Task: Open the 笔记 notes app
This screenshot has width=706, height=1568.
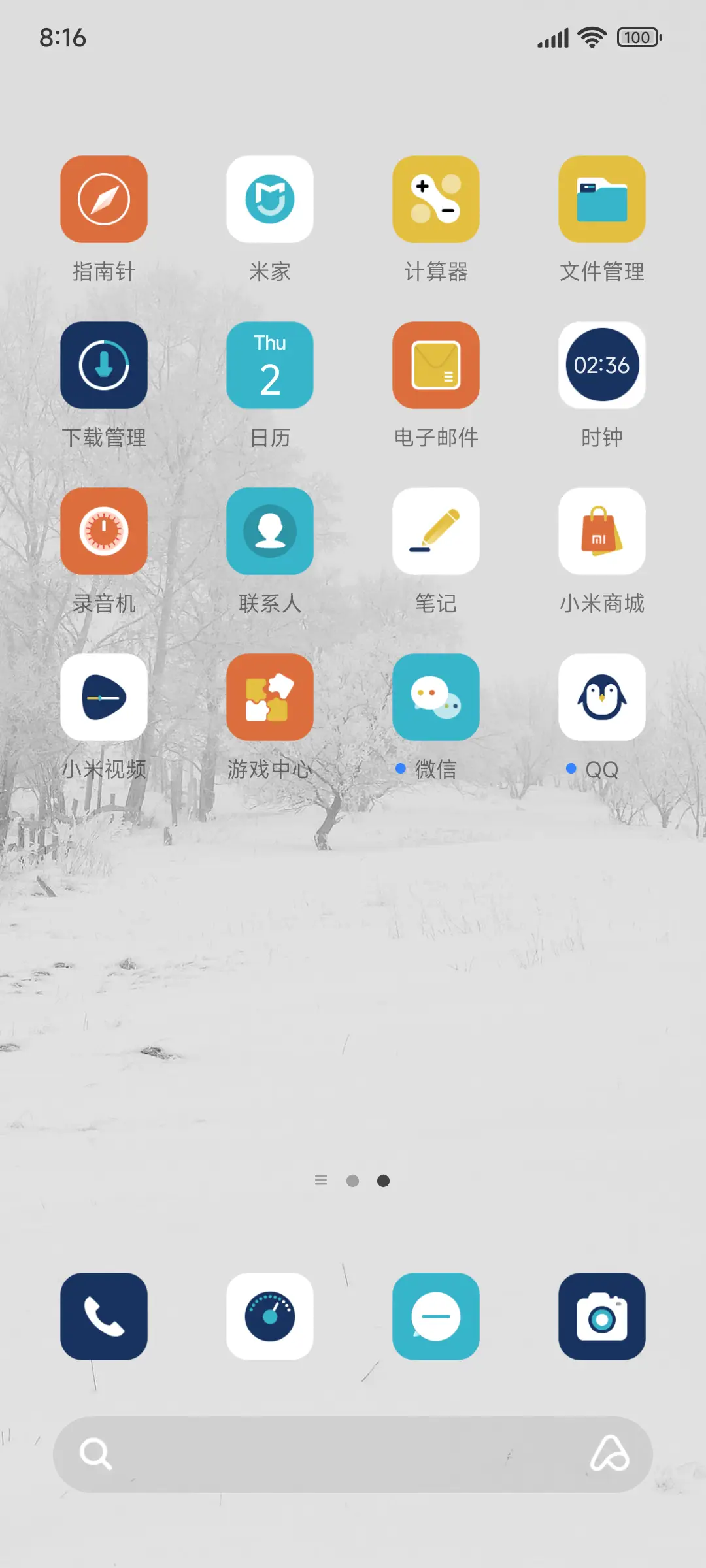Action: click(x=436, y=531)
